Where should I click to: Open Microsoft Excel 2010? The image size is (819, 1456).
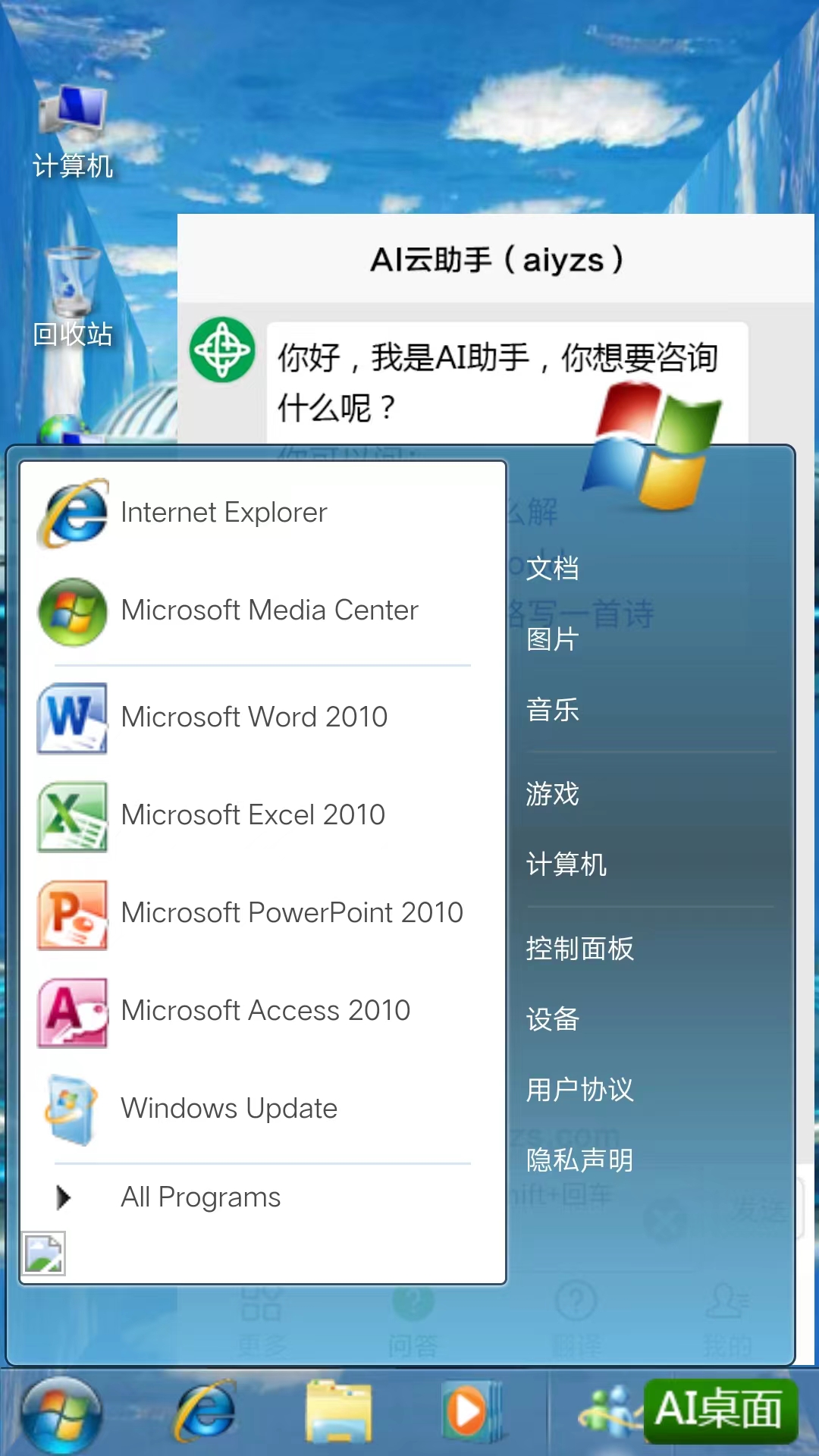click(252, 815)
